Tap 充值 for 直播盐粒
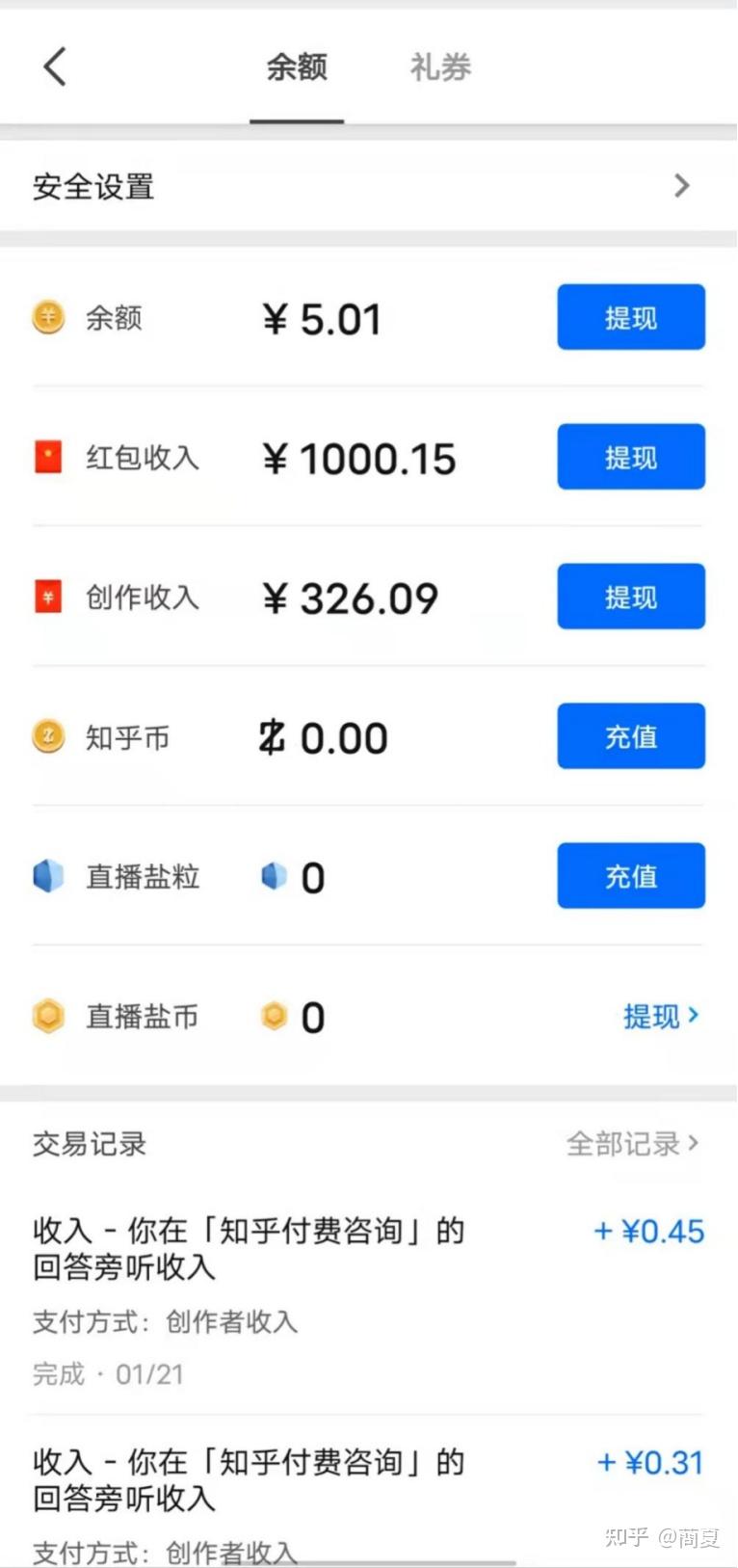 [631, 876]
